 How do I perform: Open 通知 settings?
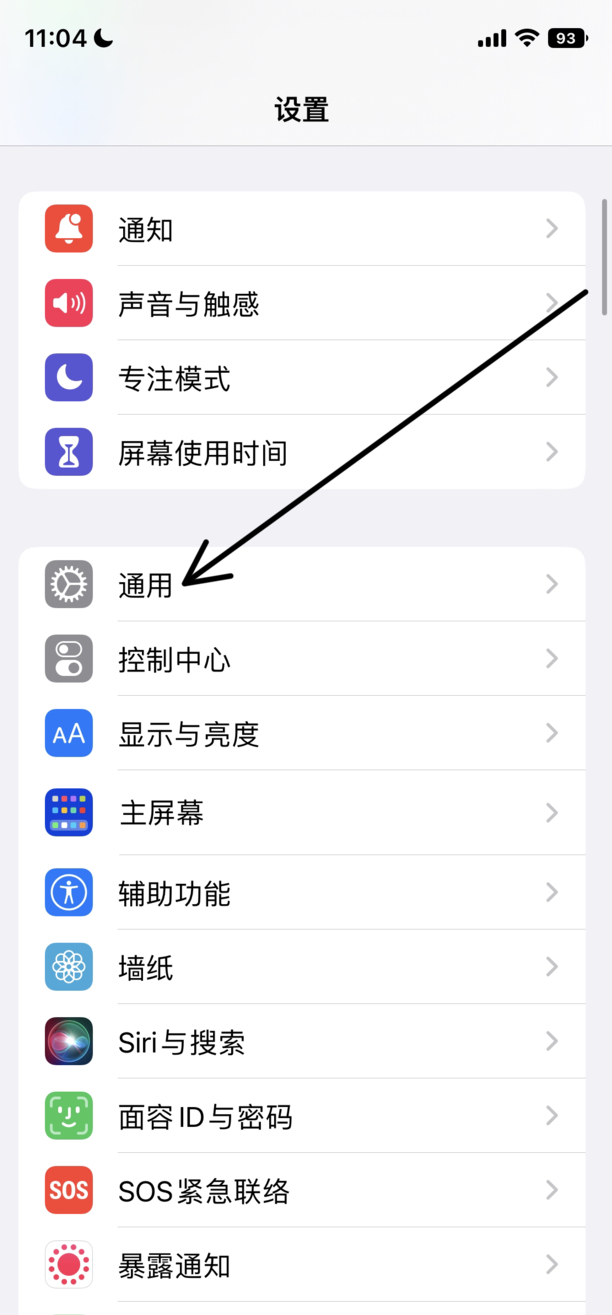(302, 229)
